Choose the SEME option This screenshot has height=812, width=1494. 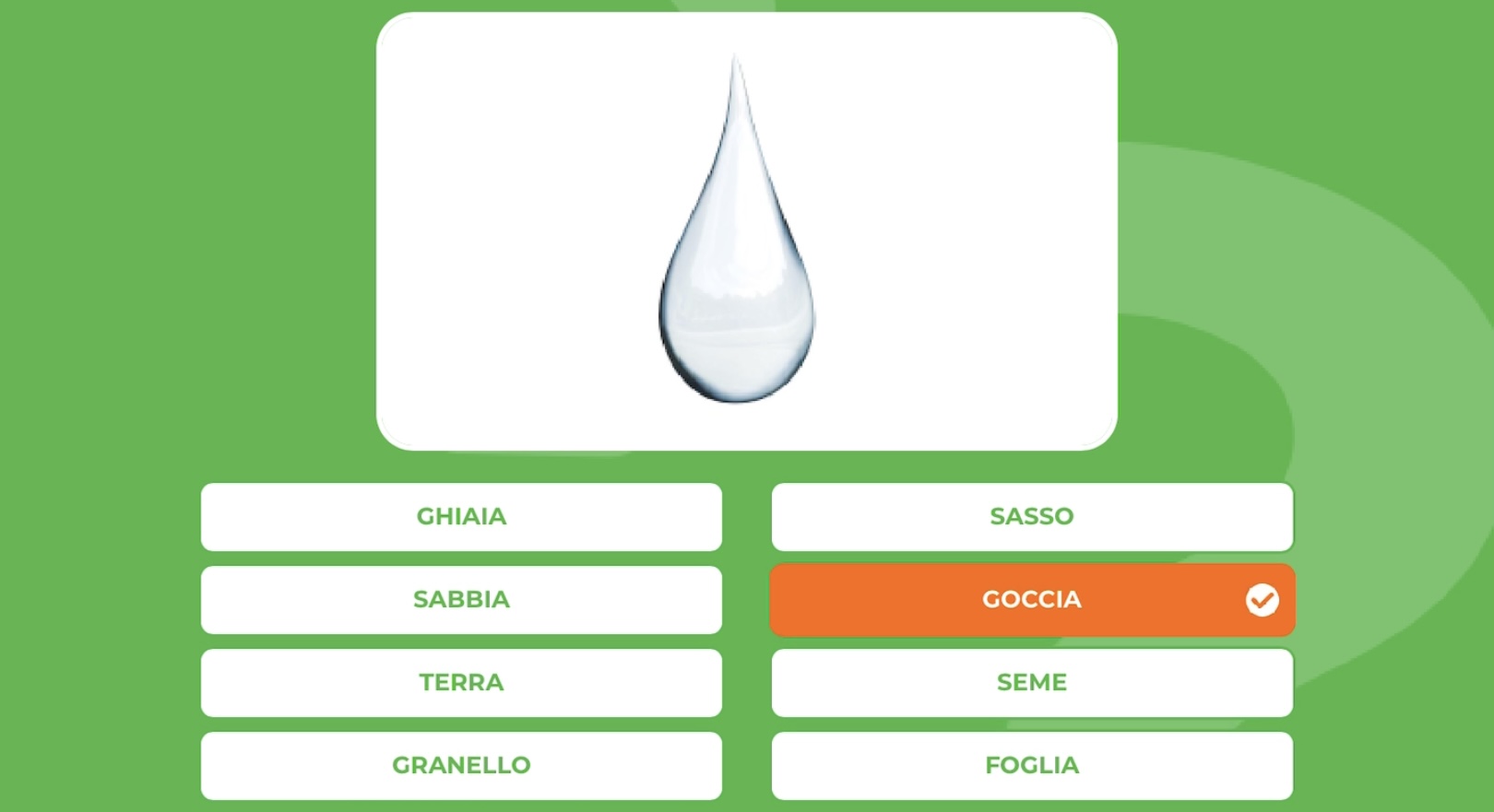point(1032,683)
